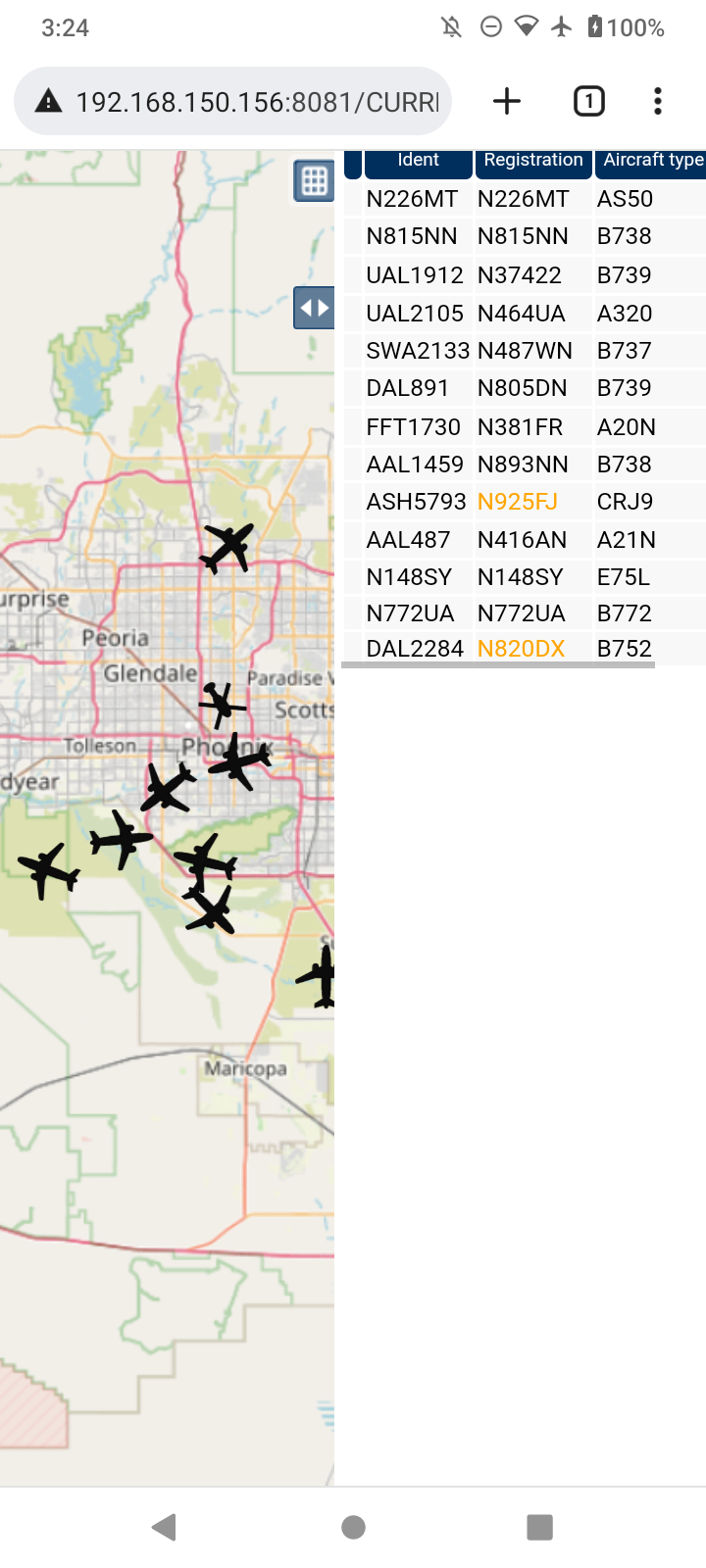Select the AAL487 flight row
The width and height of the screenshot is (706, 1568).
tap(525, 540)
